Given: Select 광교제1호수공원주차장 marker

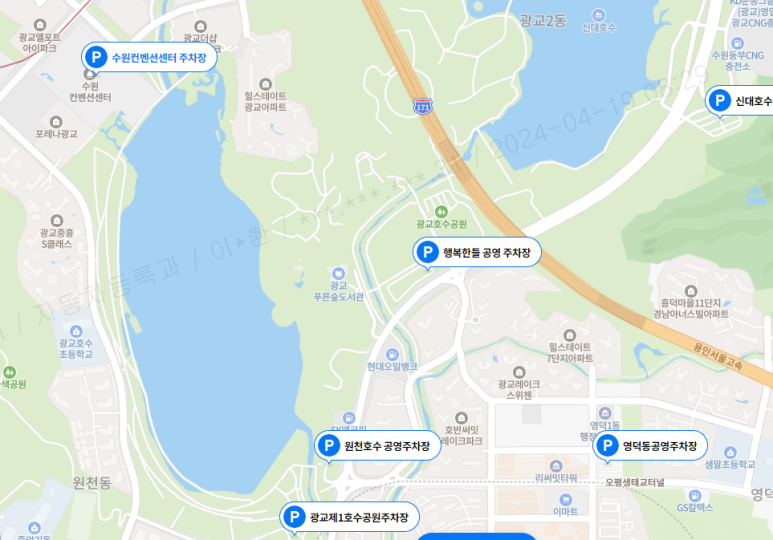Looking at the screenshot, I should pos(348,517).
